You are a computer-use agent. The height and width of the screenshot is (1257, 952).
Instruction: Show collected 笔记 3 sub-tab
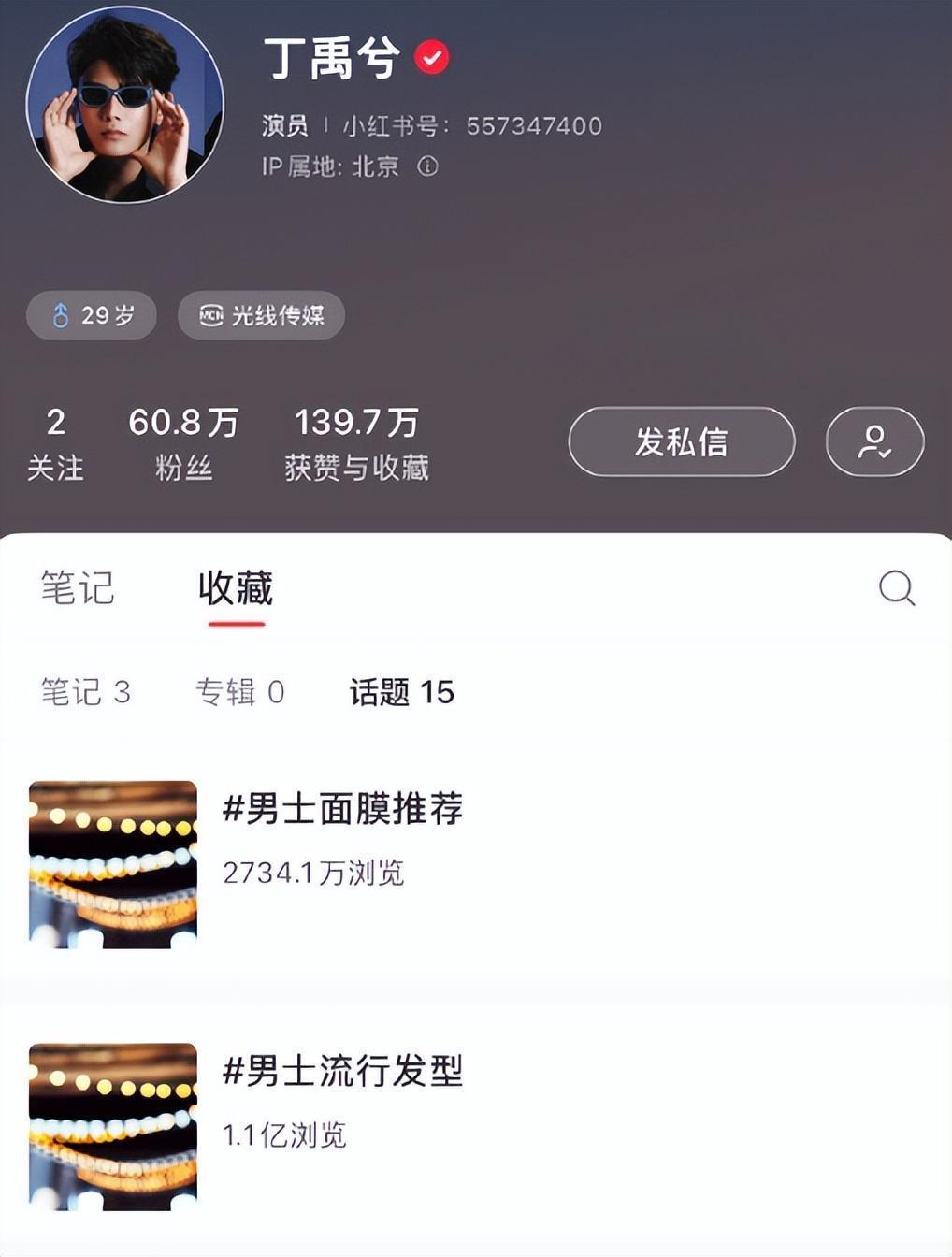tap(85, 692)
